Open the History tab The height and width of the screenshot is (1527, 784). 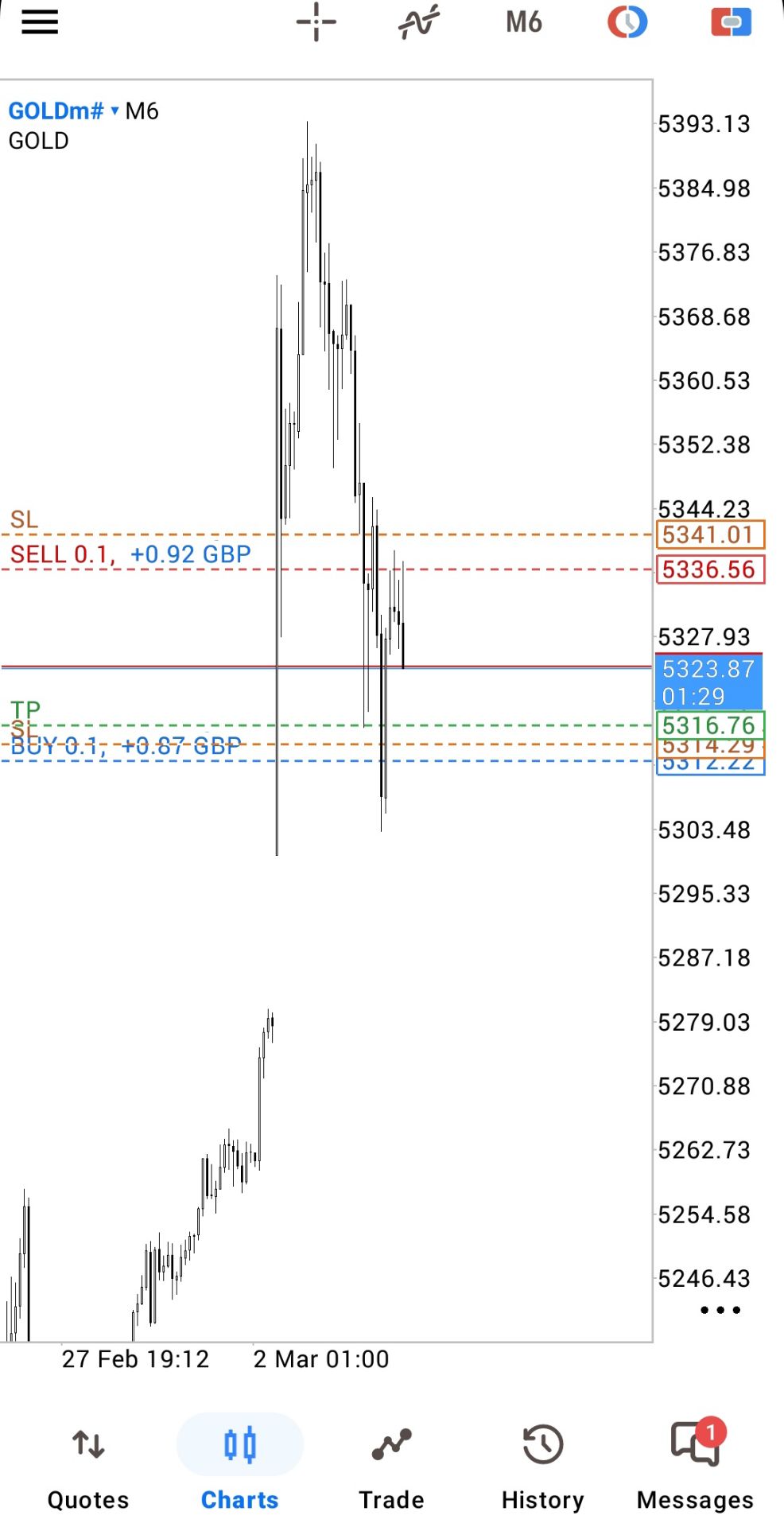542,1467
